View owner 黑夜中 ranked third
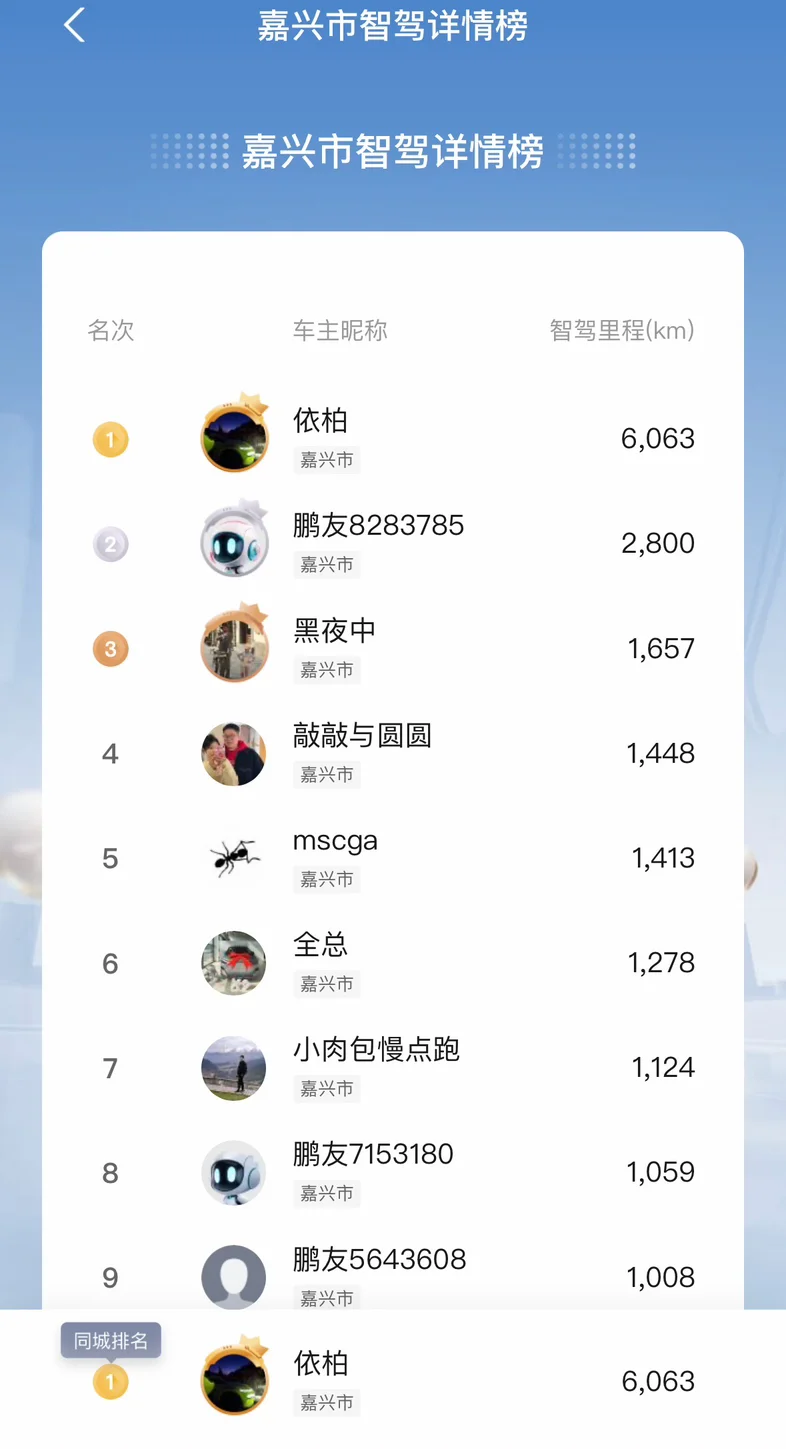This screenshot has height=1449, width=786. click(x=393, y=648)
